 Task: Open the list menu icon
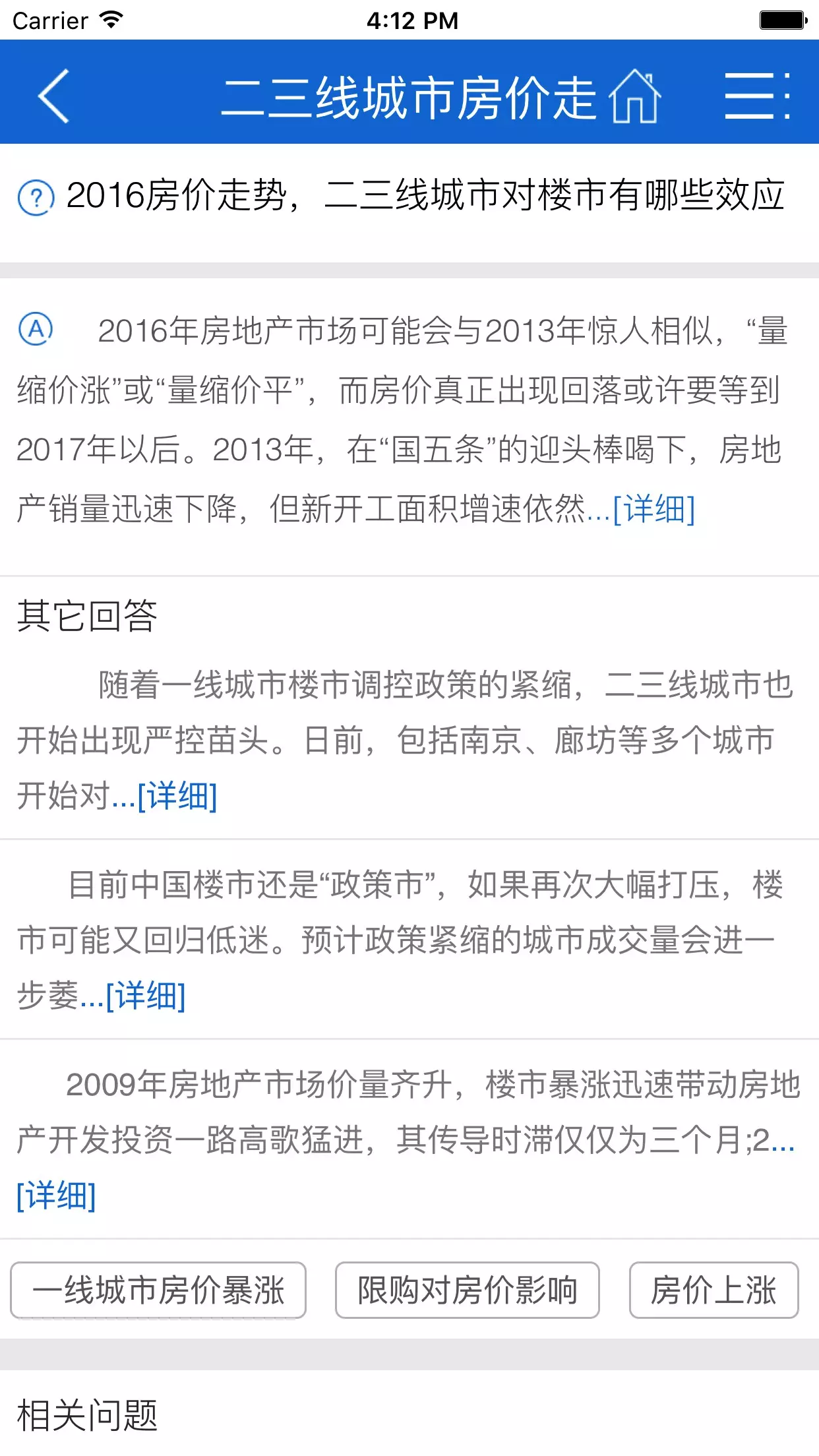pos(757,96)
